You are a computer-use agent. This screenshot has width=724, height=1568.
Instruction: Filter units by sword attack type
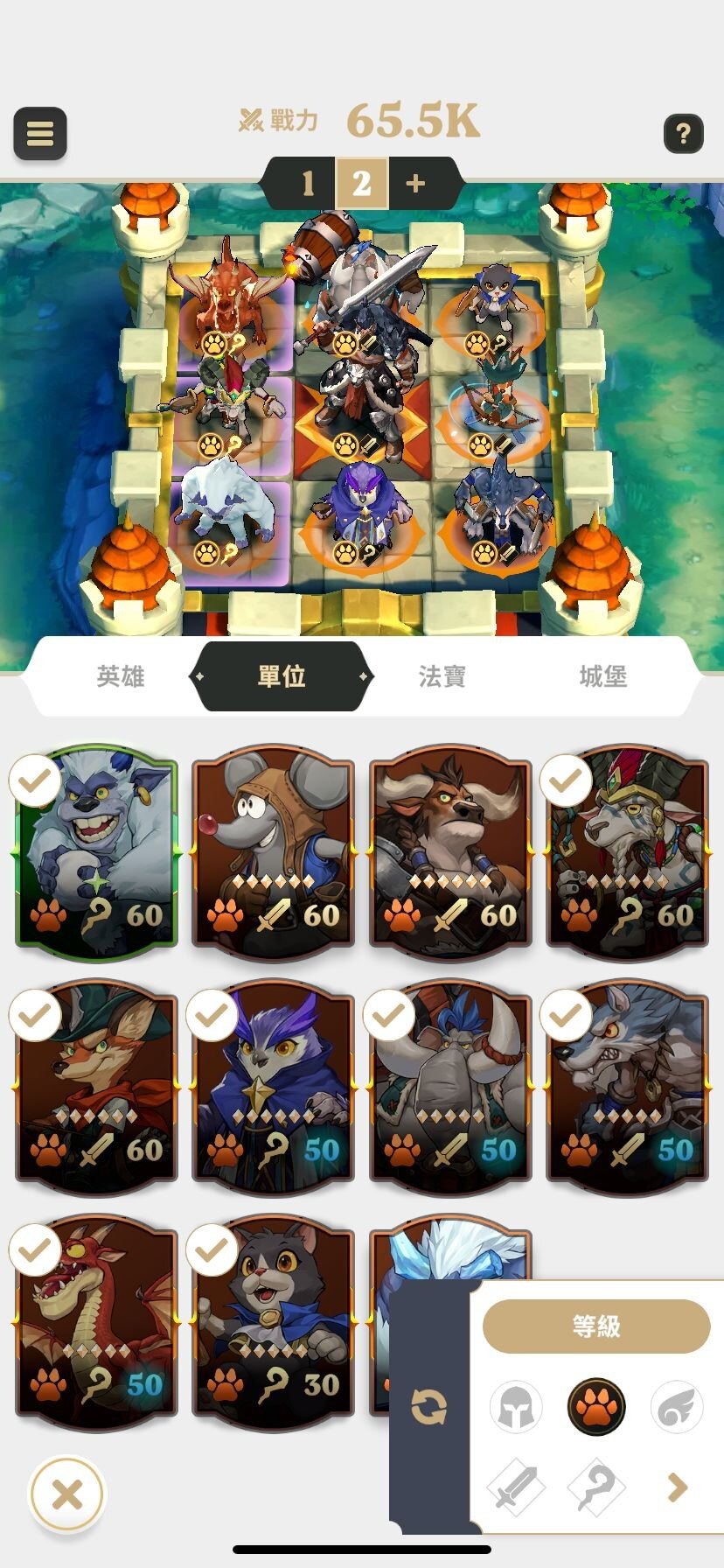(515, 1487)
